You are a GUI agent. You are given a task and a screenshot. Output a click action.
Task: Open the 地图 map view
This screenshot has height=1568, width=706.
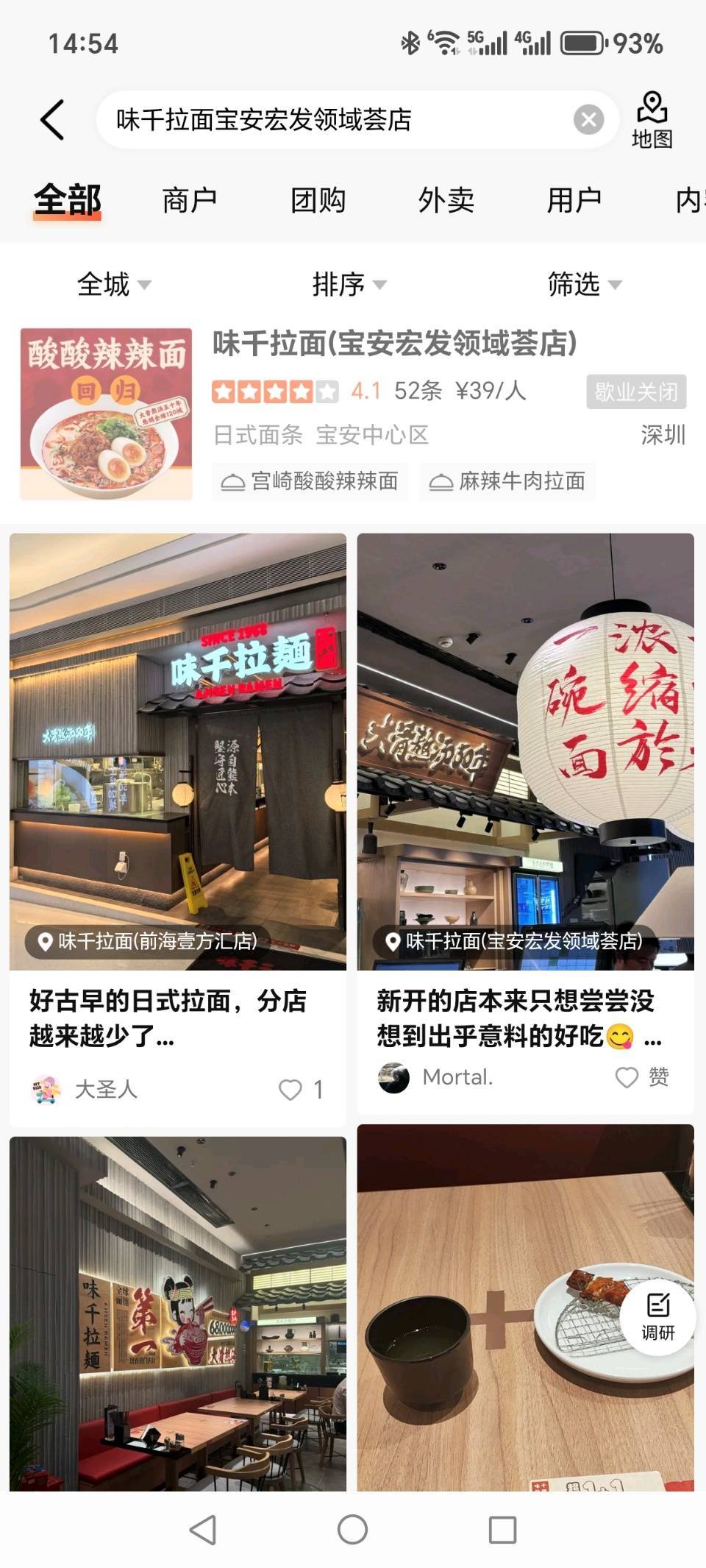[x=652, y=120]
